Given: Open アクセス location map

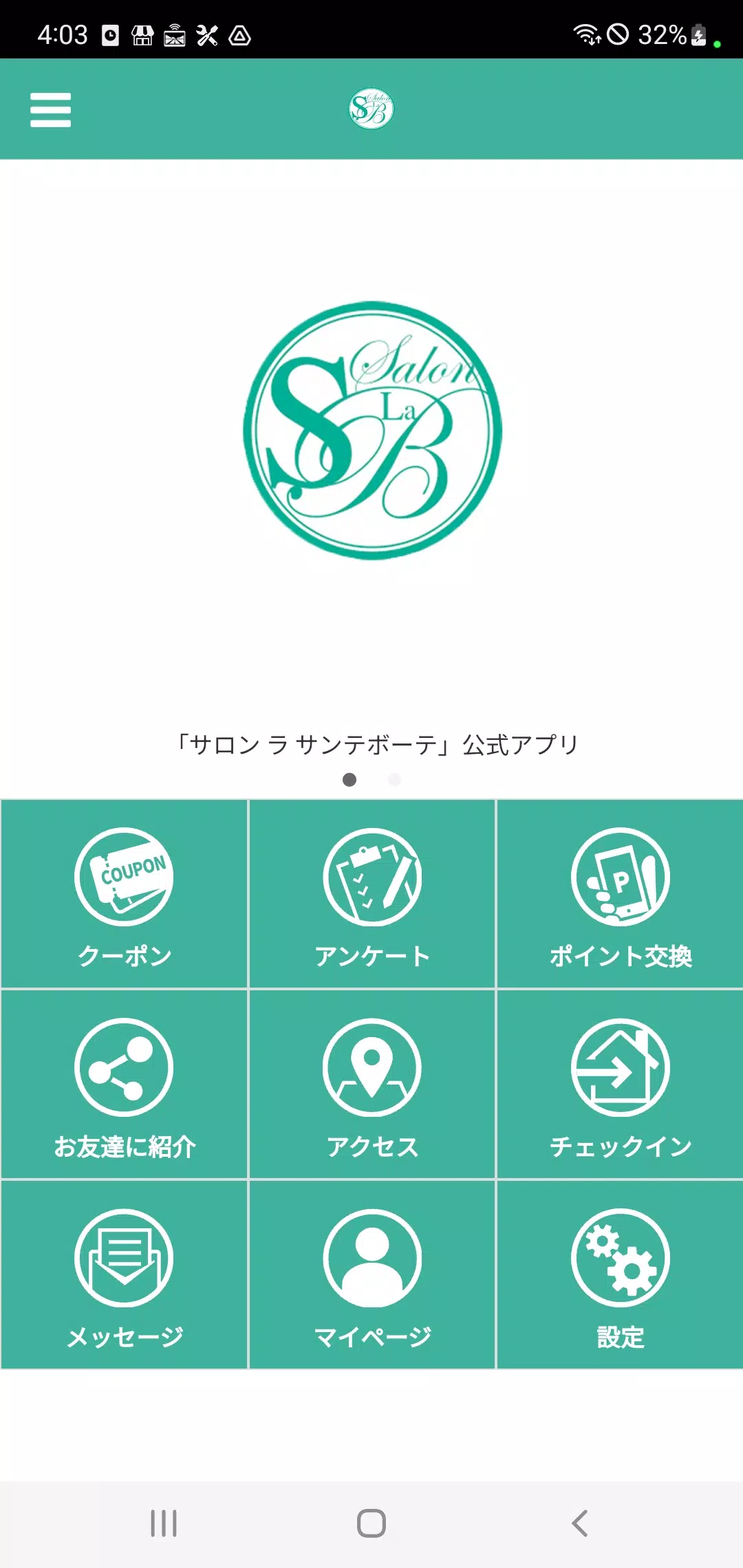Looking at the screenshot, I should tap(371, 1083).
